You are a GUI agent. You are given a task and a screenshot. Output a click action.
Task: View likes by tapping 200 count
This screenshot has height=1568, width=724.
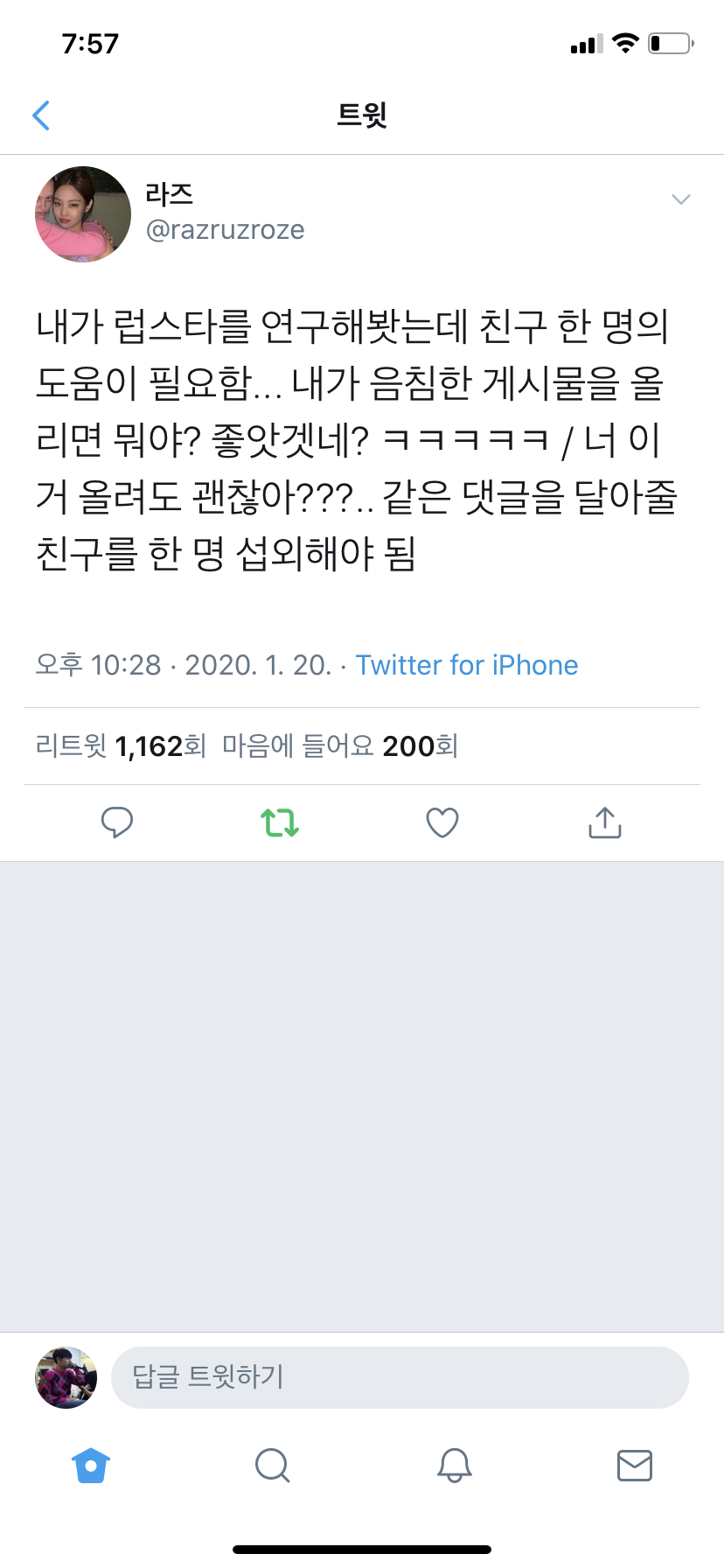pyautogui.click(x=410, y=745)
